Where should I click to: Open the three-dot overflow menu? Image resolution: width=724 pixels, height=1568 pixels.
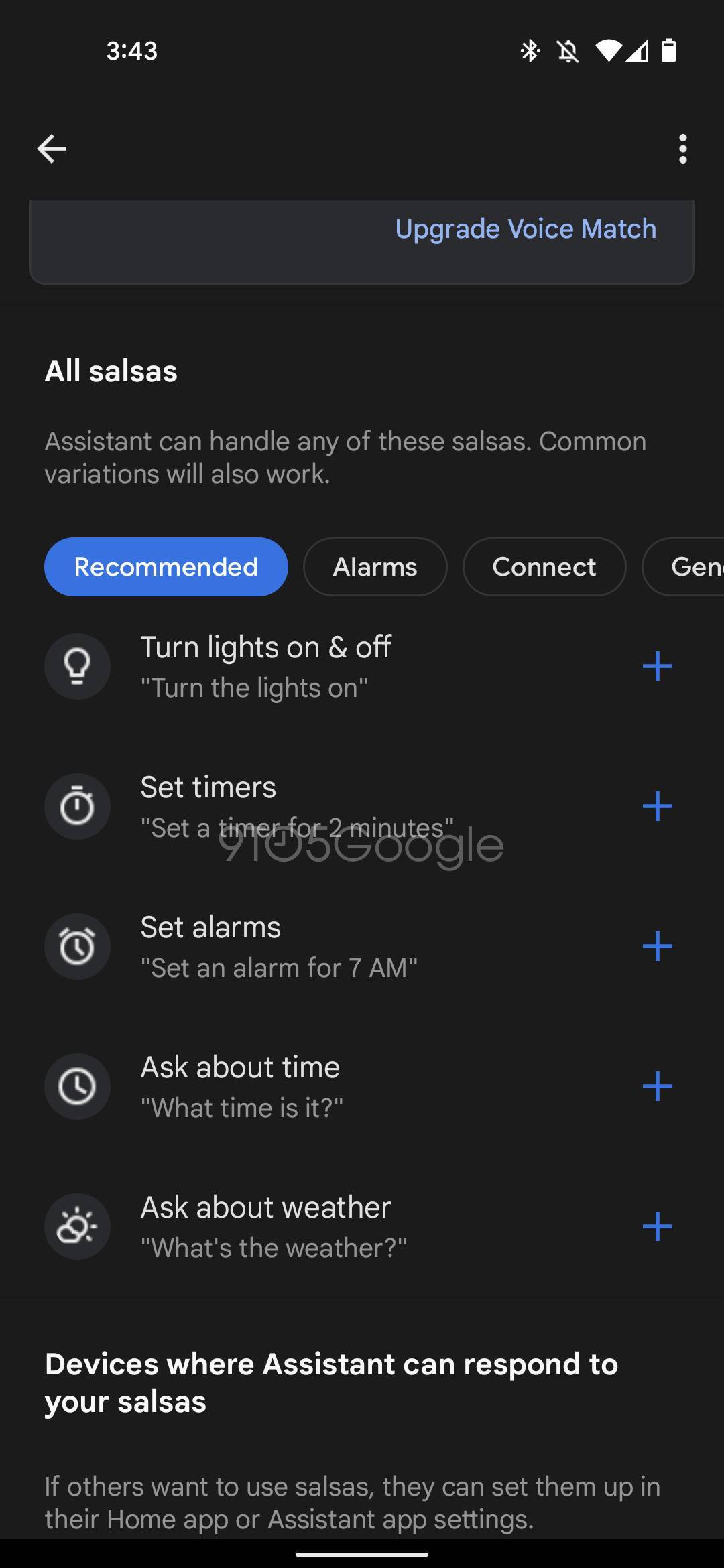pos(682,148)
